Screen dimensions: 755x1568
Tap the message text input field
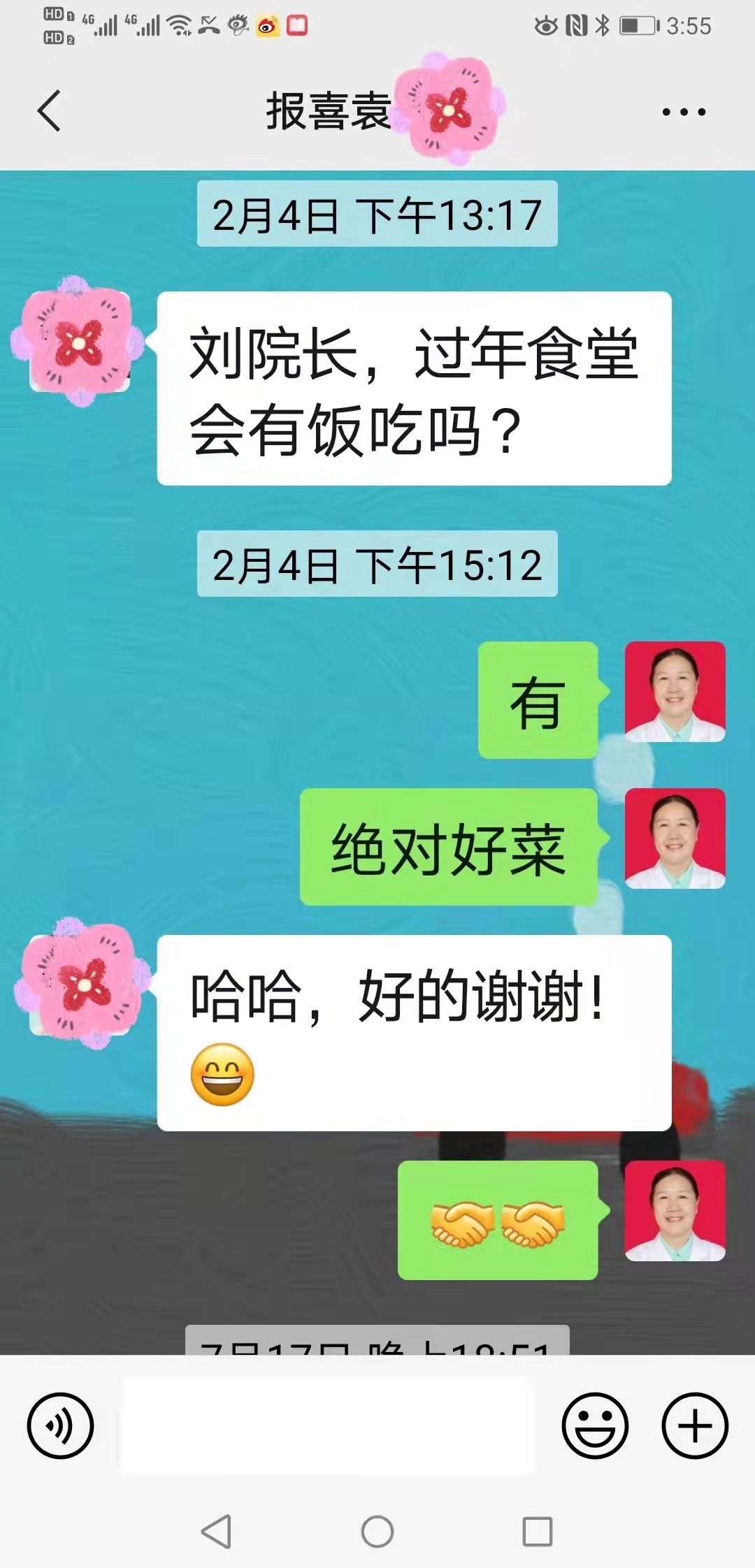pyautogui.click(x=327, y=1426)
